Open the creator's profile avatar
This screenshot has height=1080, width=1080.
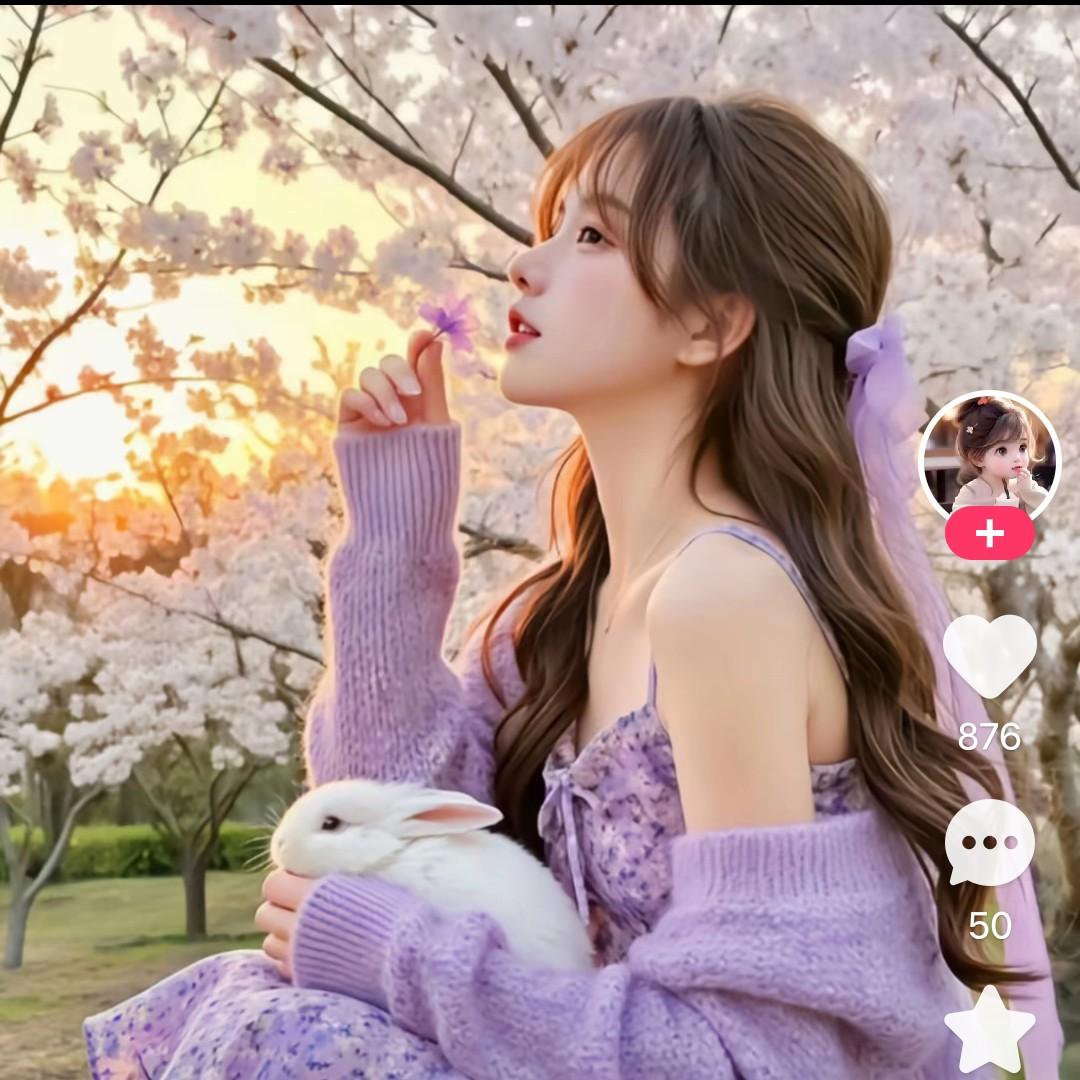988,457
